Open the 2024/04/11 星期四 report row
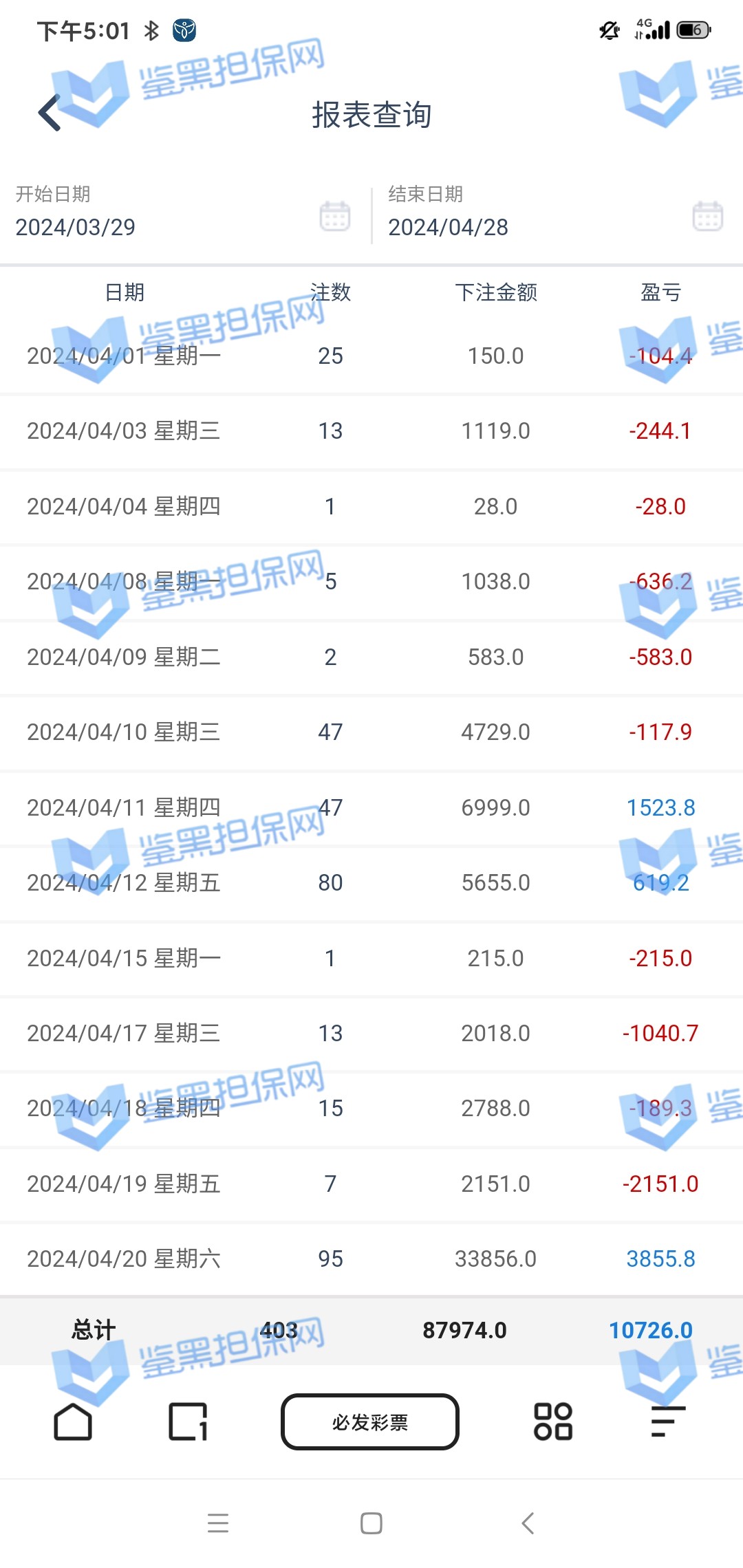743x1568 pixels. click(x=371, y=807)
